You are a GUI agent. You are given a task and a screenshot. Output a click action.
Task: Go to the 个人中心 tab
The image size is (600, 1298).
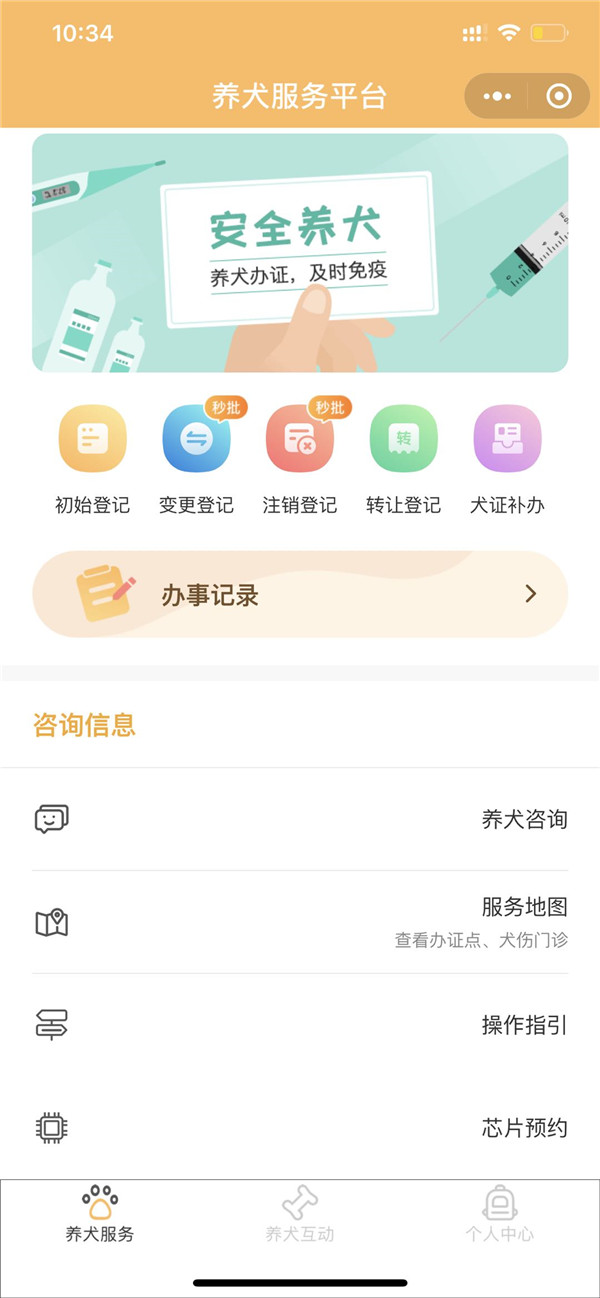tap(500, 1215)
